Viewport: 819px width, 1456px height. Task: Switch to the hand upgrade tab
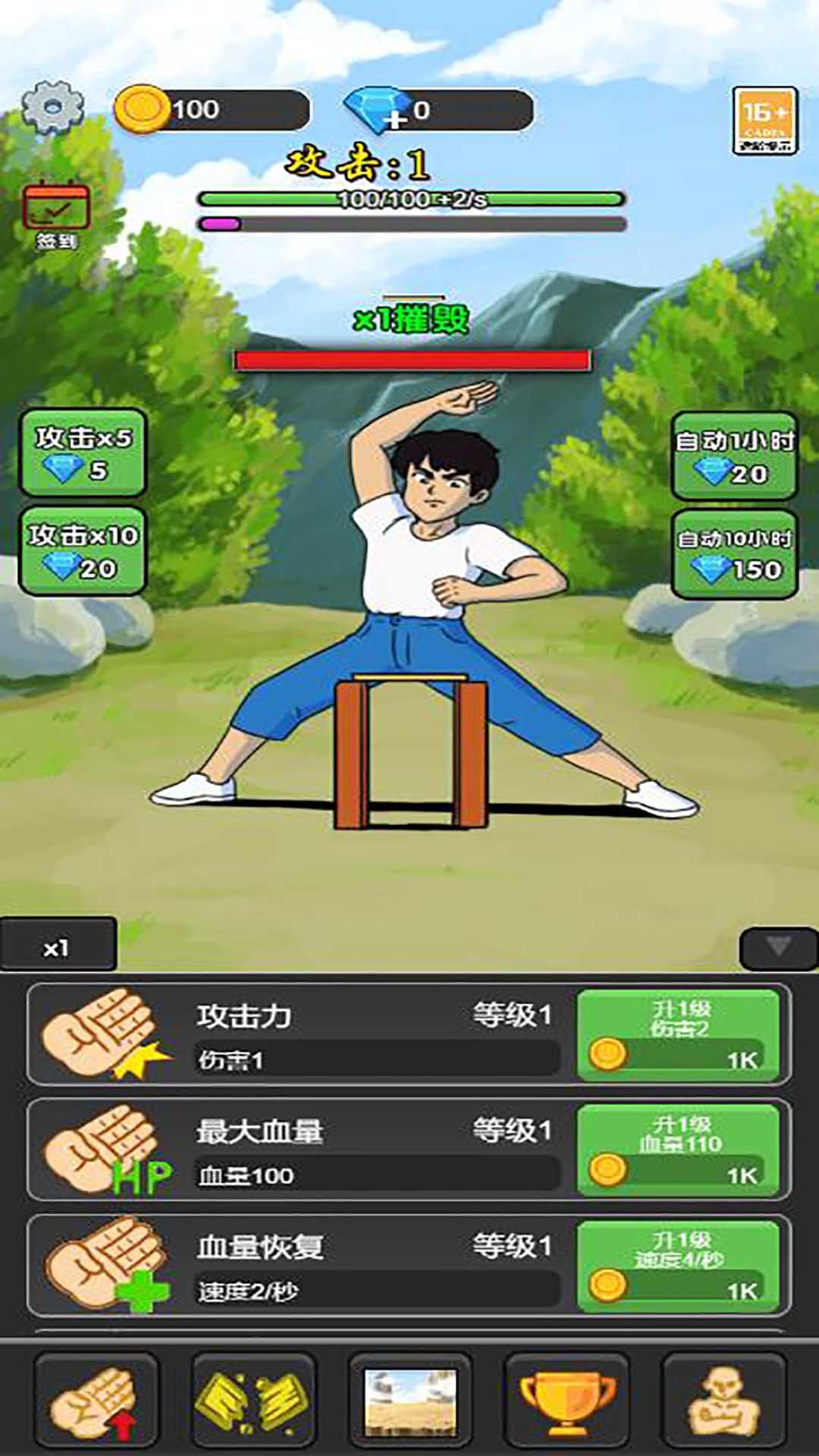tap(96, 1401)
